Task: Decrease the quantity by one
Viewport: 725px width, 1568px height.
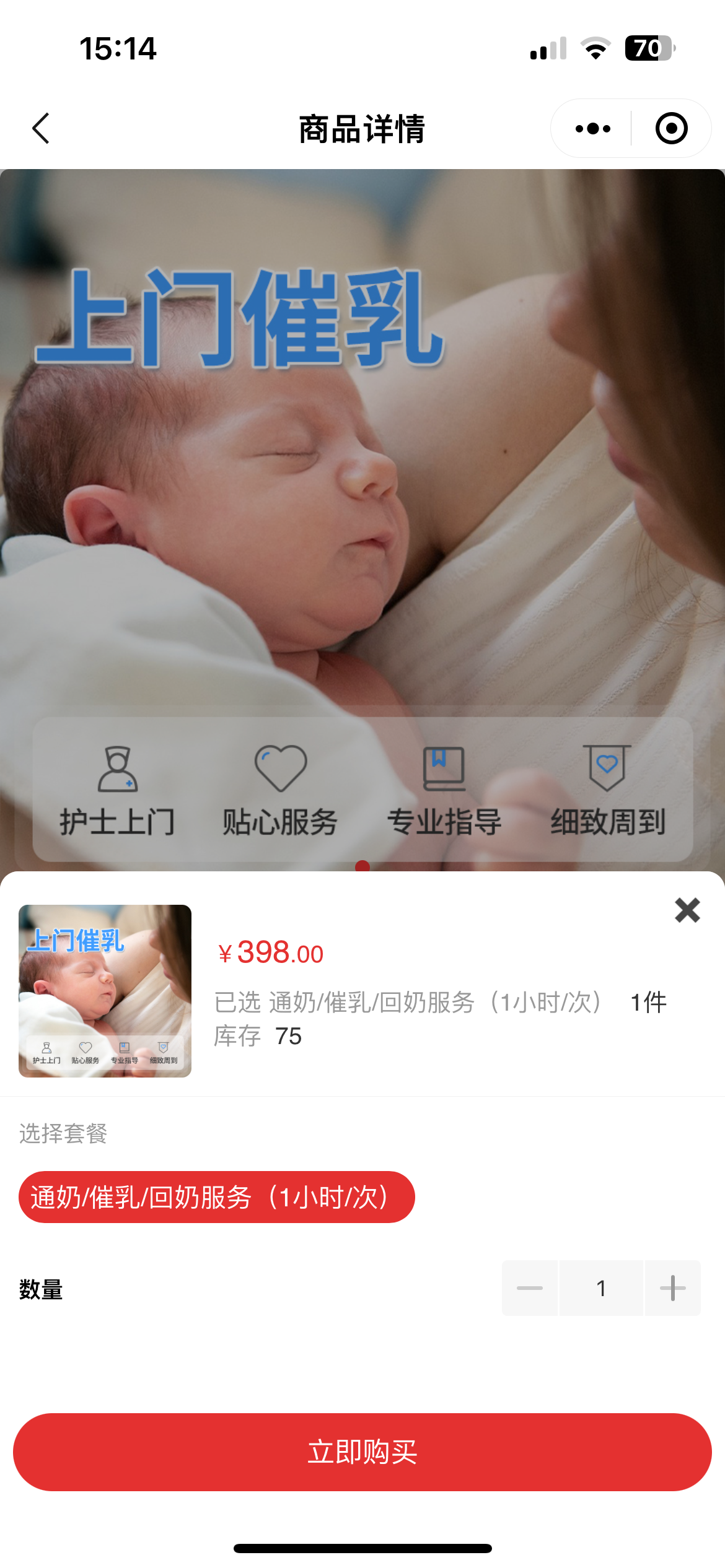Action: 530,1288
